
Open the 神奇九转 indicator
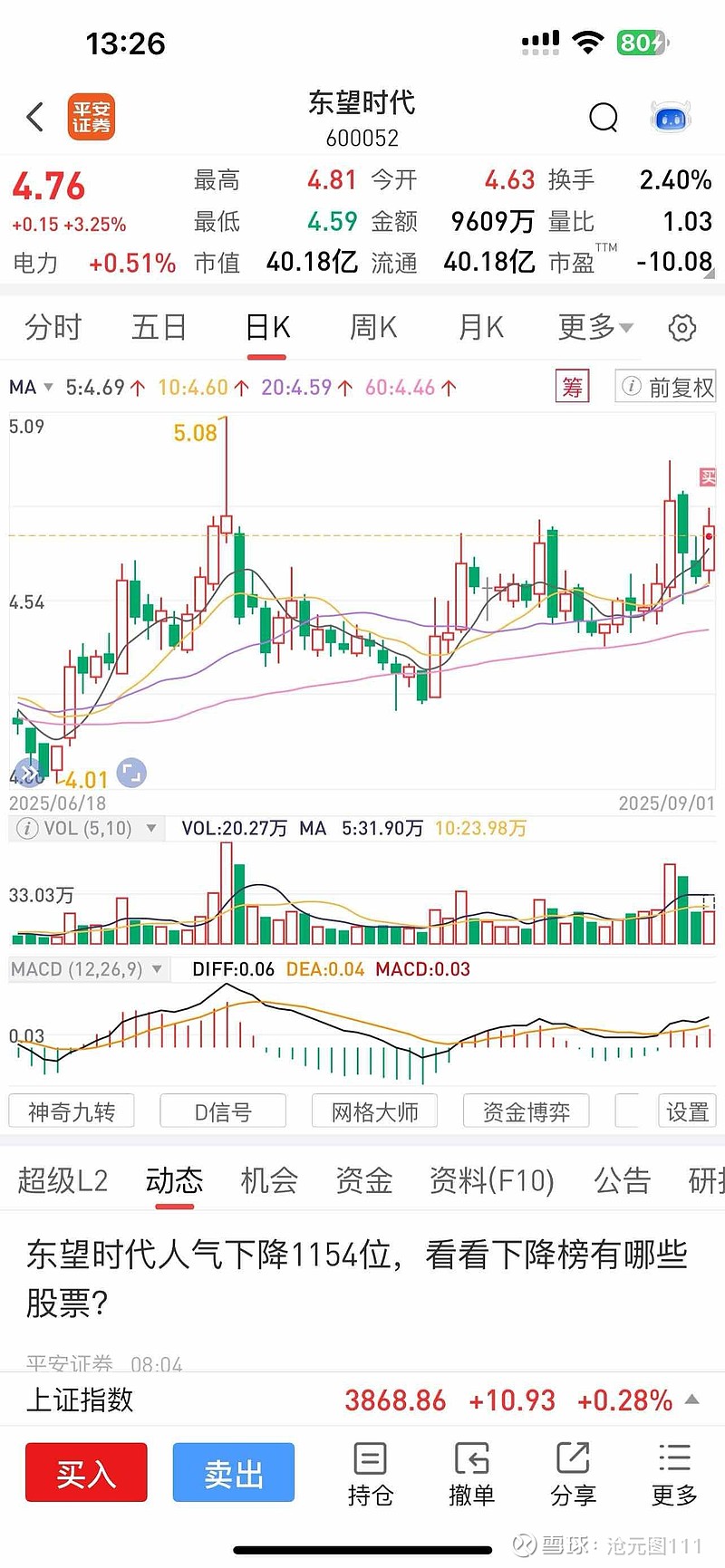[x=72, y=1111]
